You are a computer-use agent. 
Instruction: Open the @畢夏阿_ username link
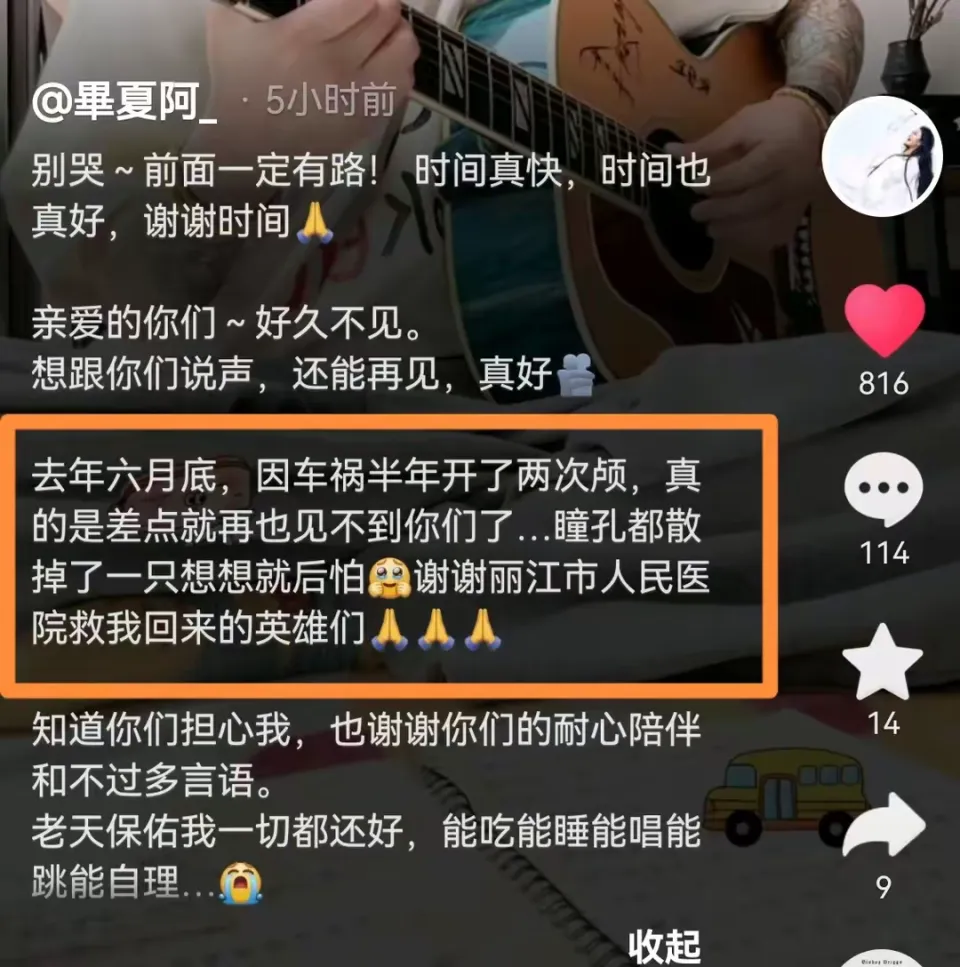pos(125,102)
